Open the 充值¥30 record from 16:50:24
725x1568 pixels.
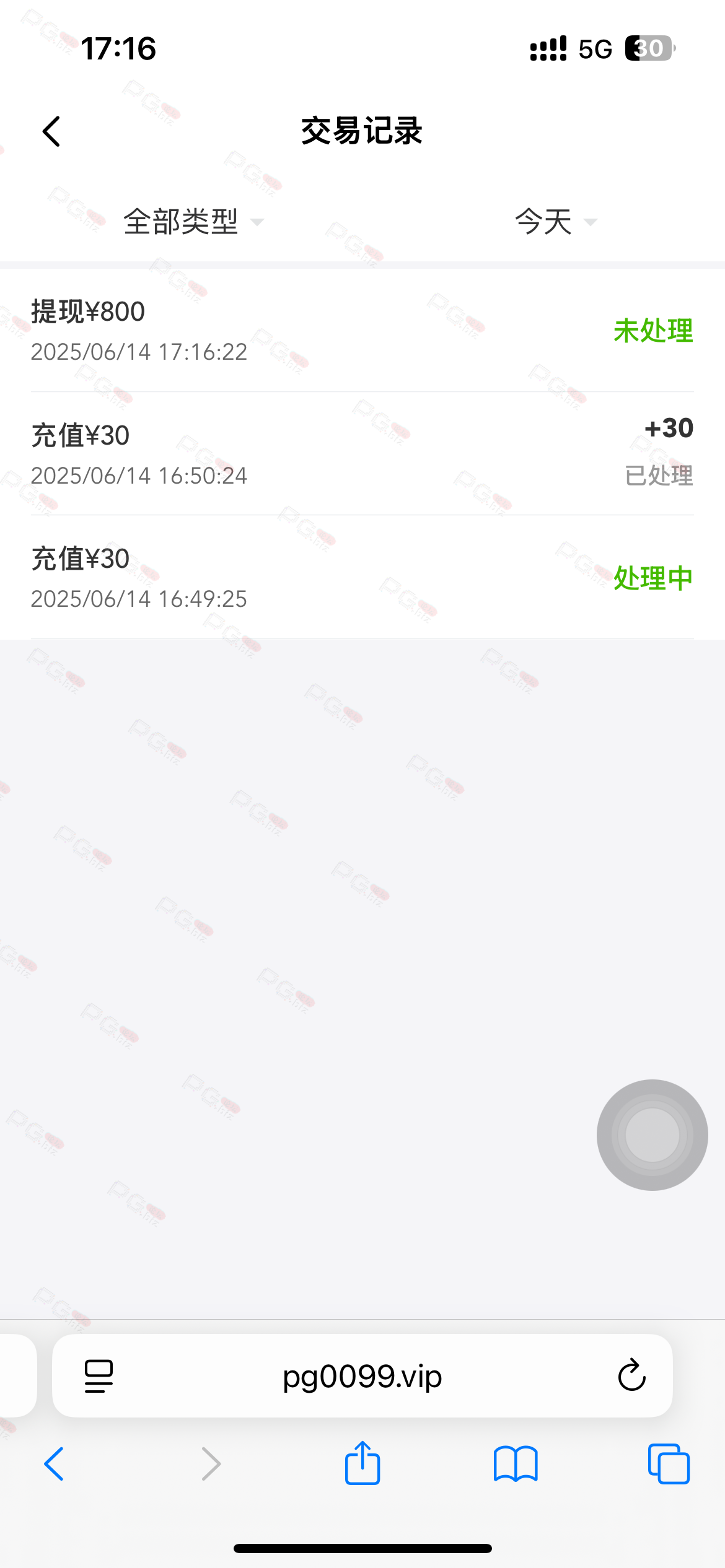362,453
